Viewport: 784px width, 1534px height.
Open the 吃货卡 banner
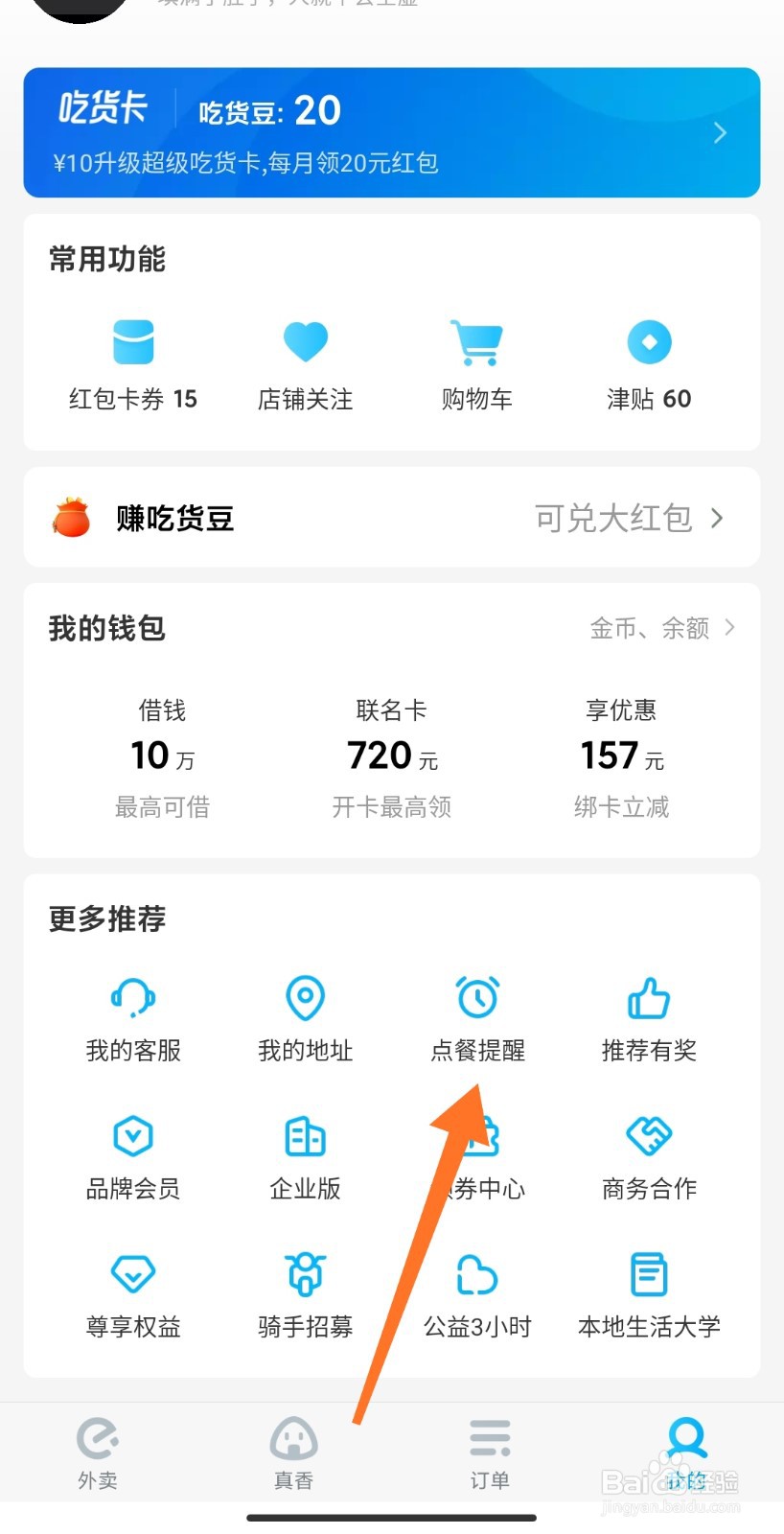[392, 132]
